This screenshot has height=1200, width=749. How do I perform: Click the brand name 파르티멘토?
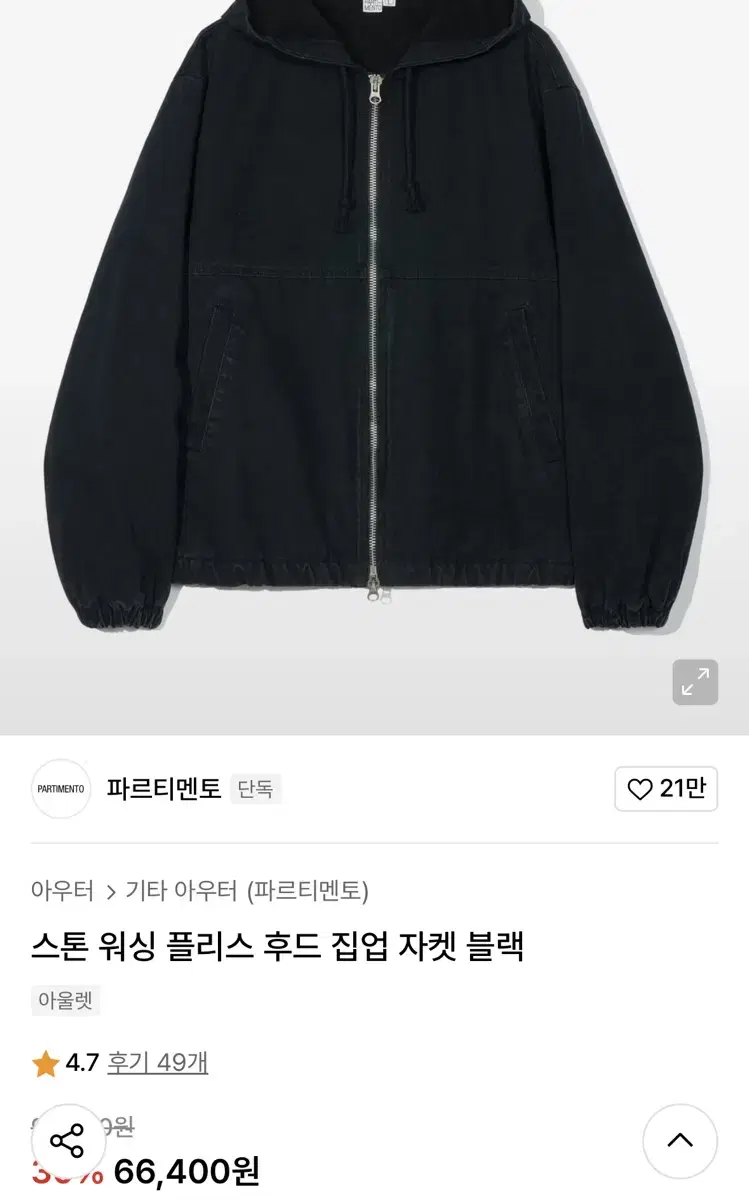coord(162,789)
